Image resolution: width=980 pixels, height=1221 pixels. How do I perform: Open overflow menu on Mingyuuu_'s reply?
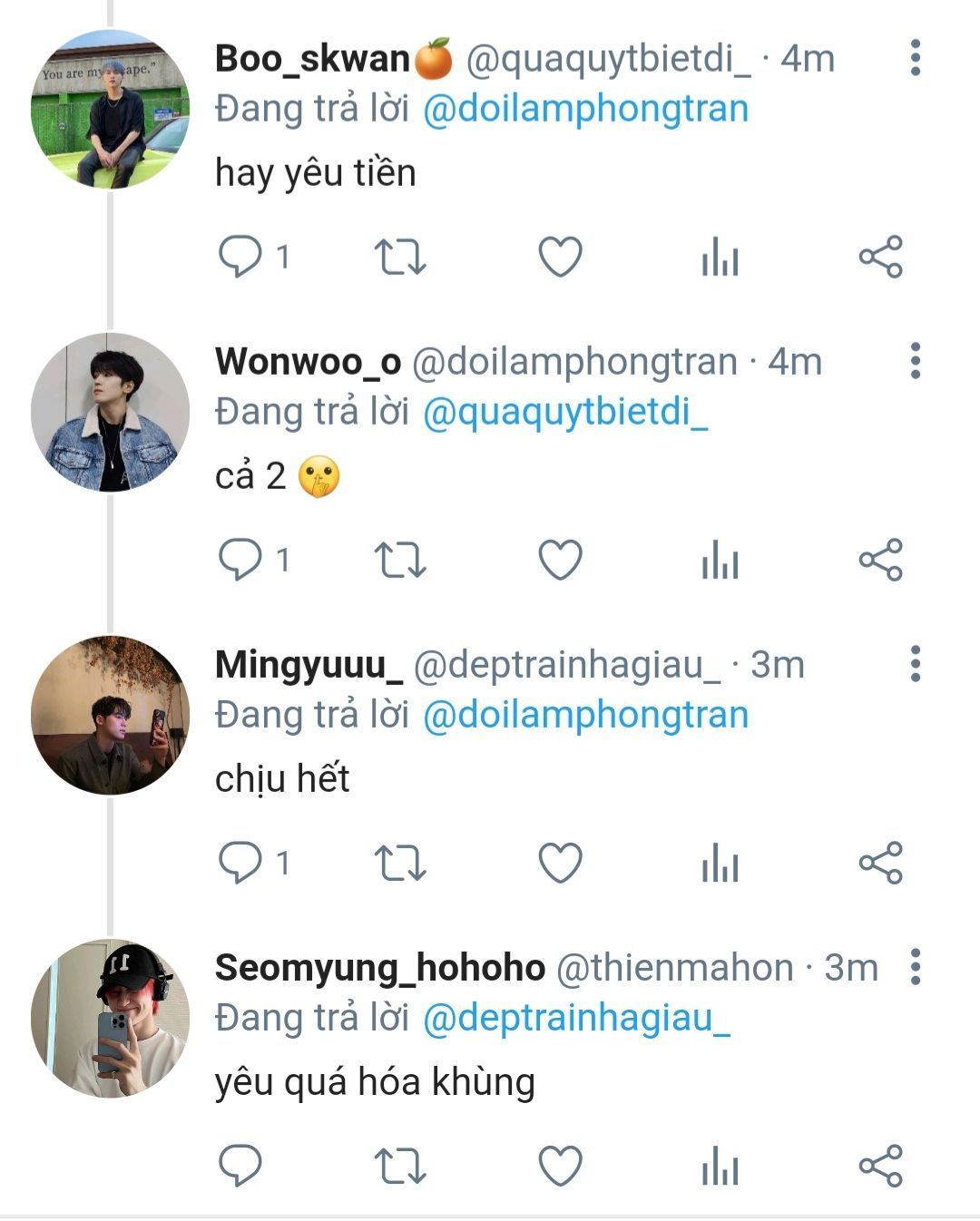click(915, 664)
